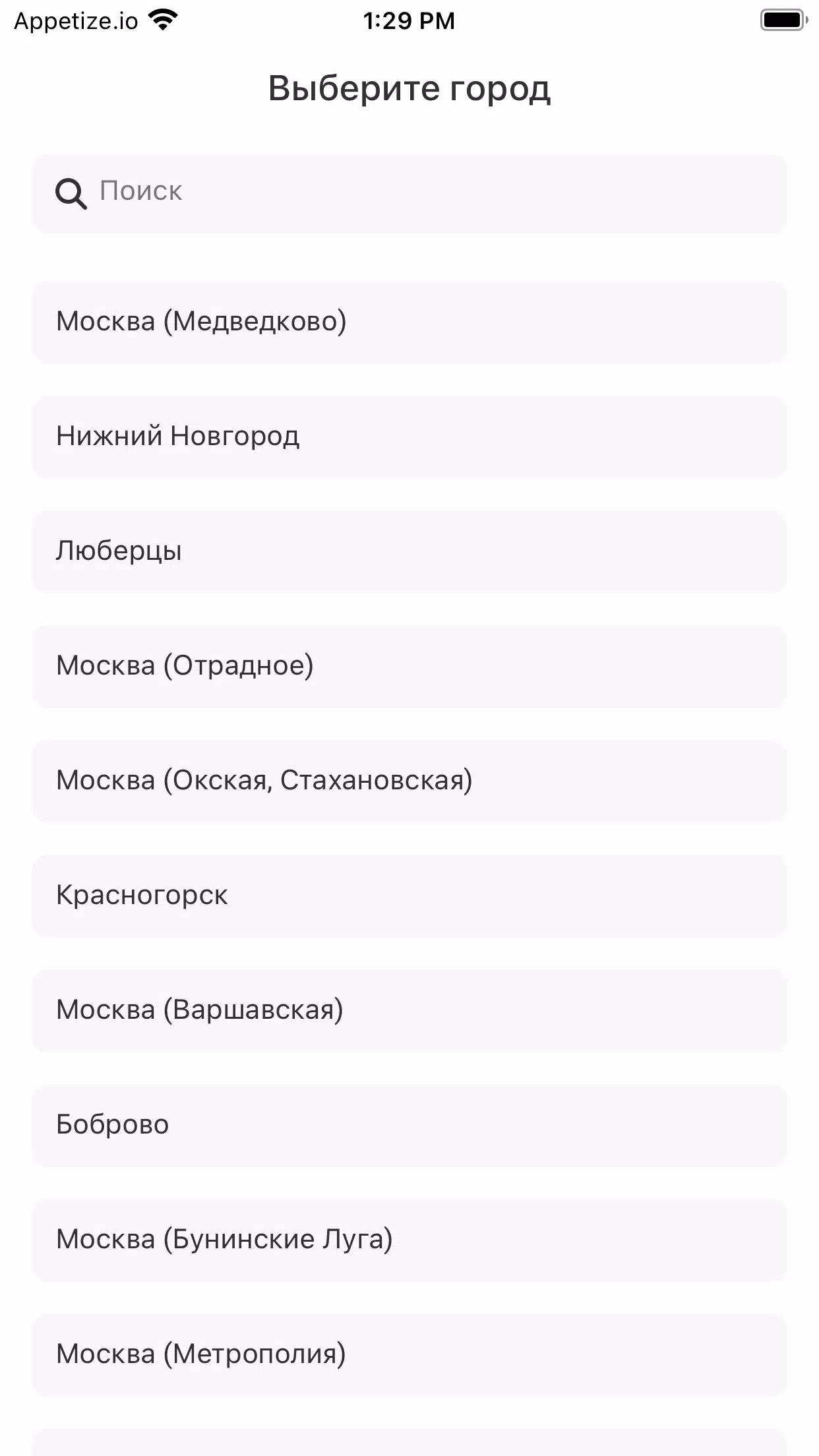Pick Москва (Метрополия)

click(x=409, y=1354)
